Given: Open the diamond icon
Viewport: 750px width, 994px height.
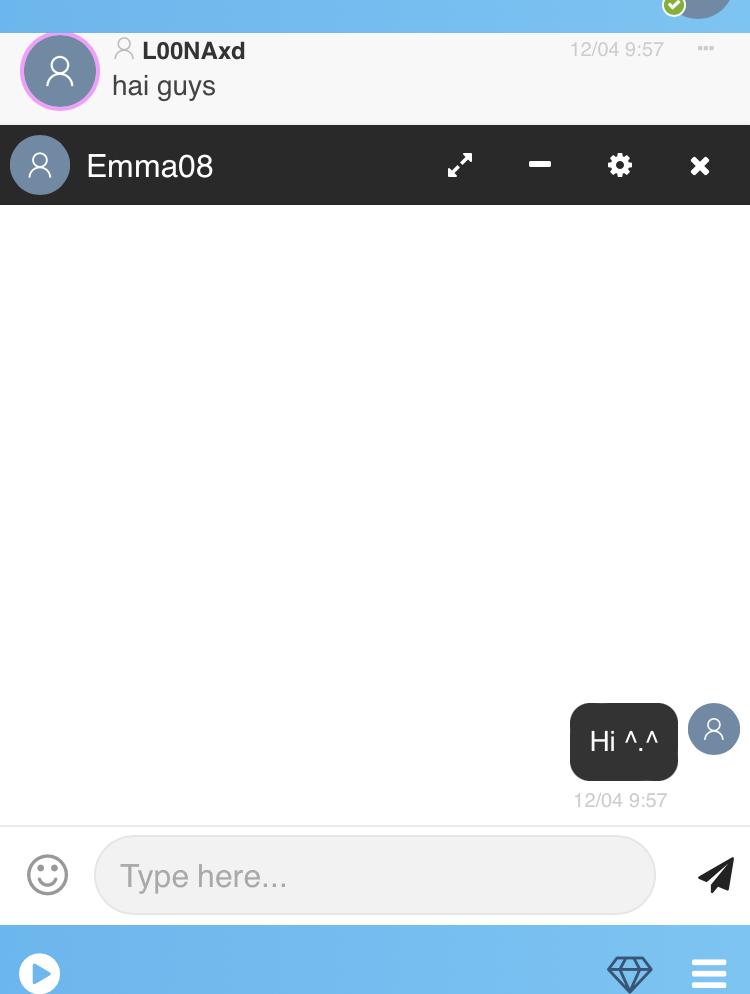Looking at the screenshot, I should (x=630, y=973).
